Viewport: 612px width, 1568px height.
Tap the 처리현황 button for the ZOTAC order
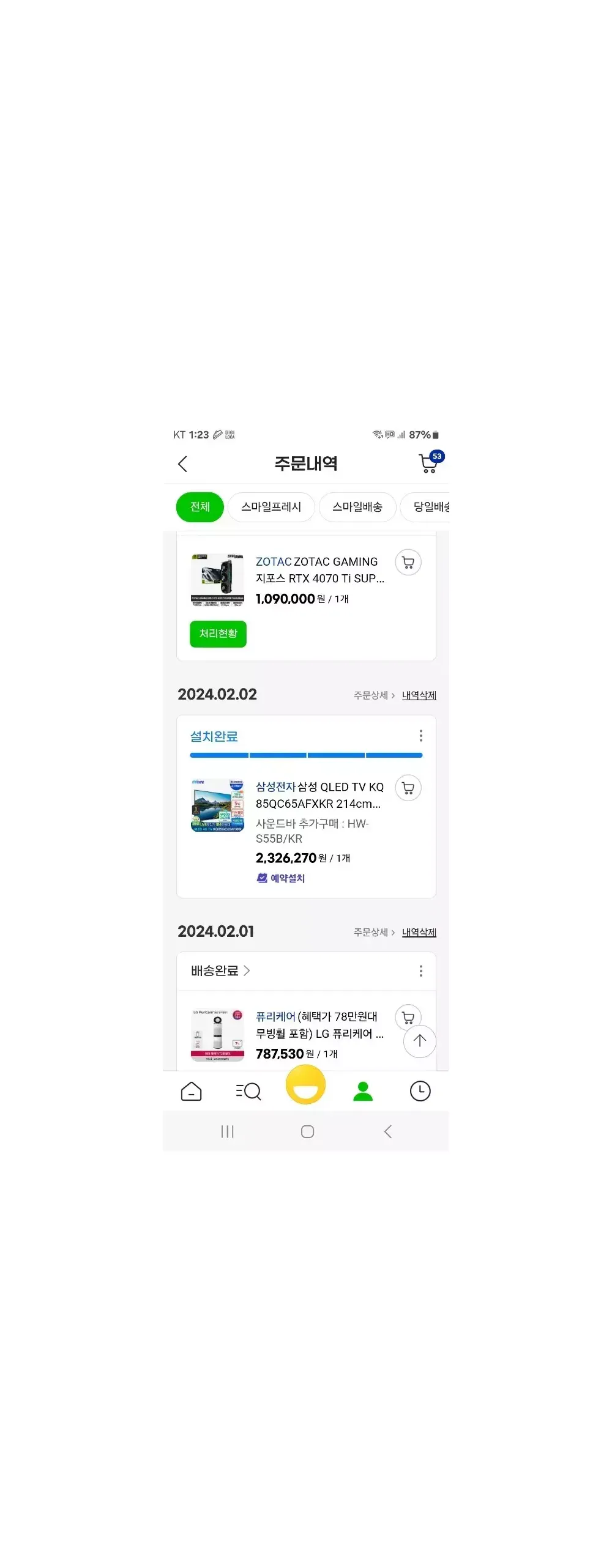pos(218,634)
